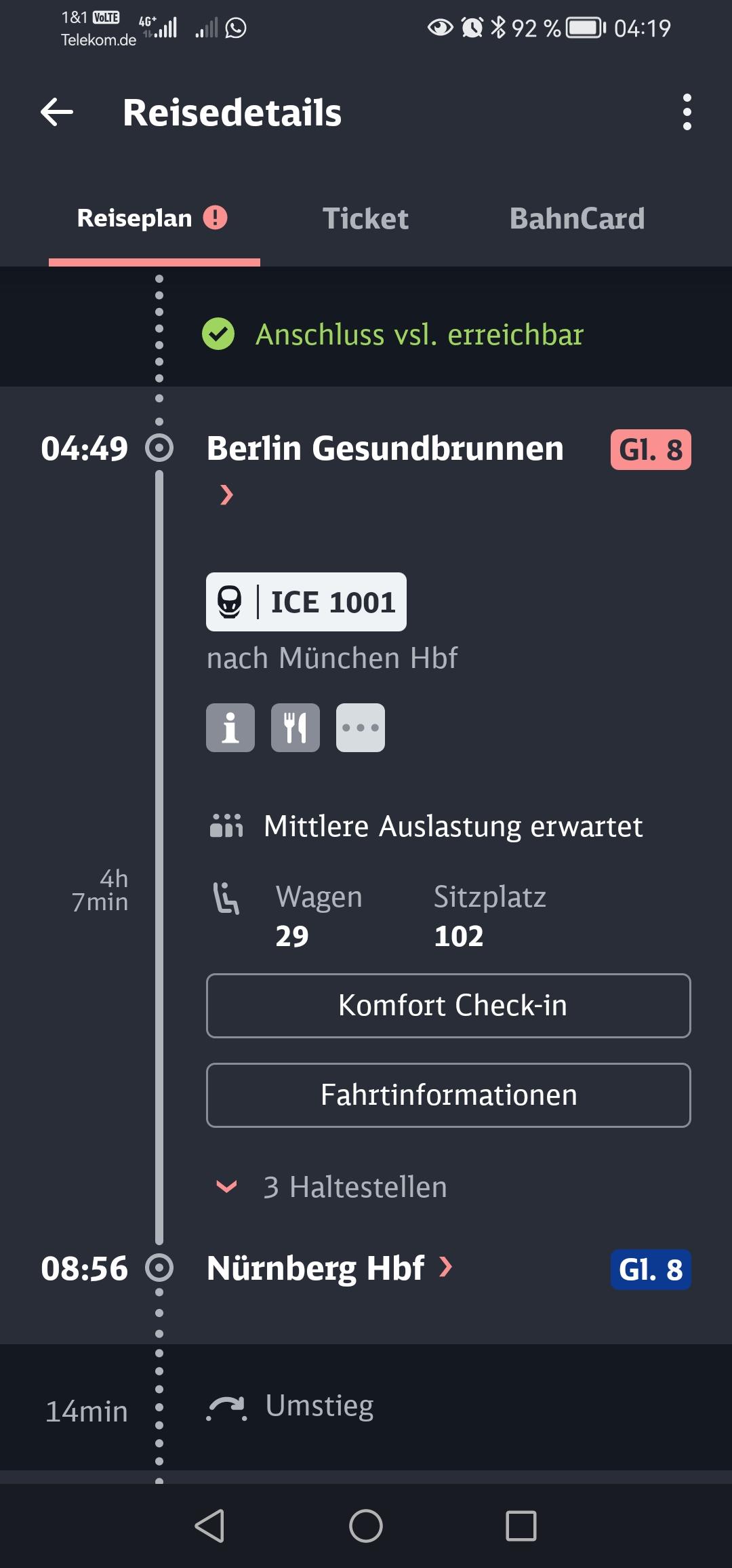Open Fahrtinformationen
The image size is (732, 1568).
(448, 1095)
